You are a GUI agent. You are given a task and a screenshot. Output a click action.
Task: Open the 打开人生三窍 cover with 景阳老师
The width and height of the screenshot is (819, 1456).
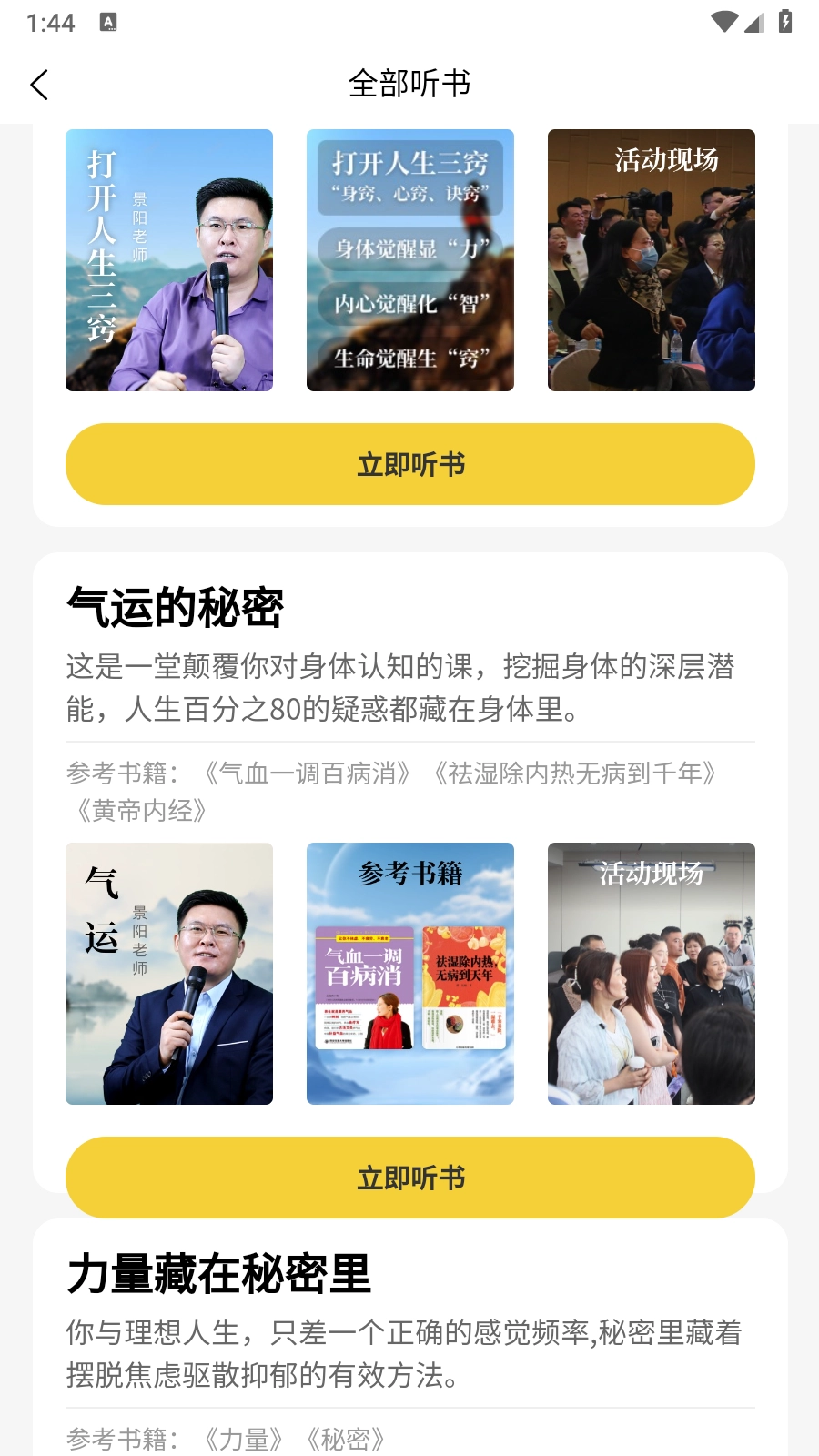click(x=168, y=260)
